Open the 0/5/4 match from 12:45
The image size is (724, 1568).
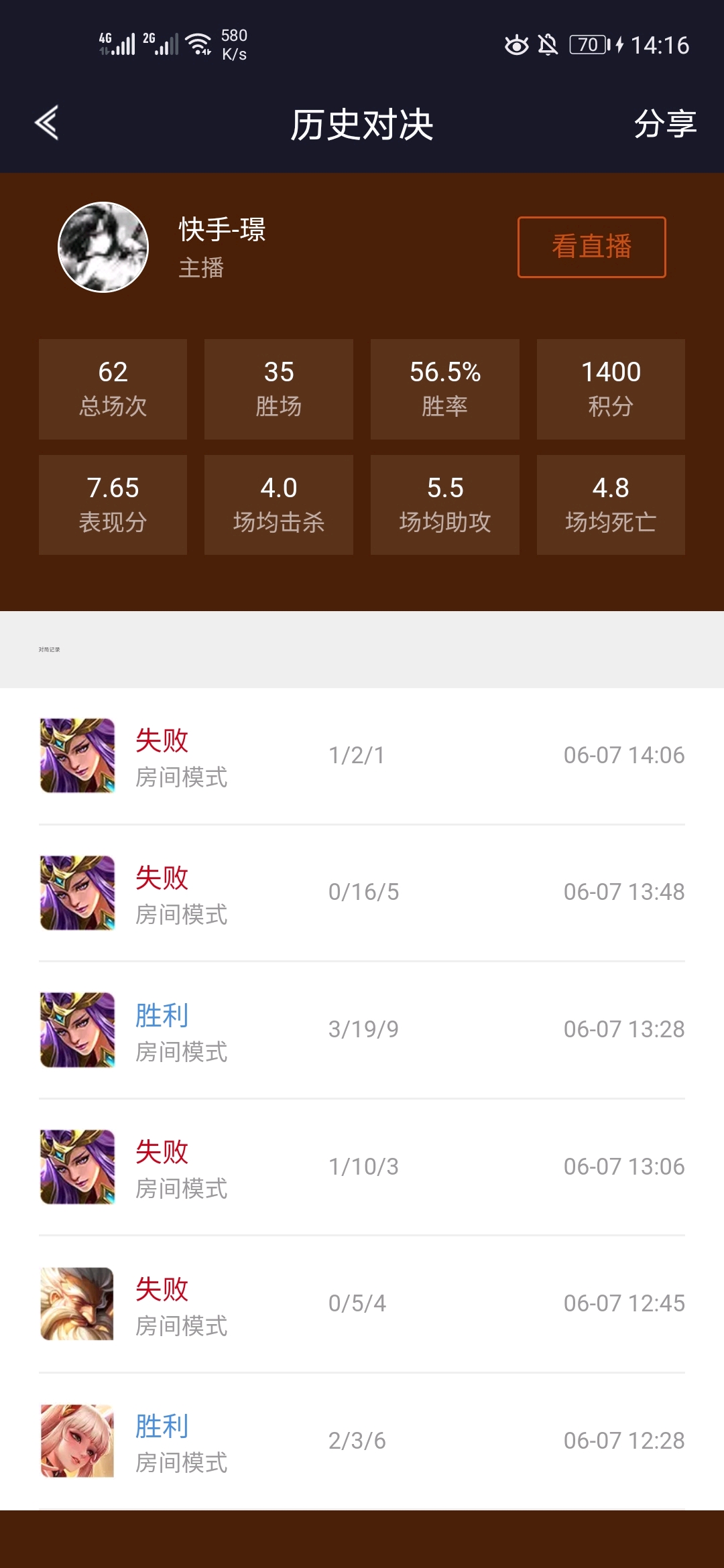click(362, 1304)
